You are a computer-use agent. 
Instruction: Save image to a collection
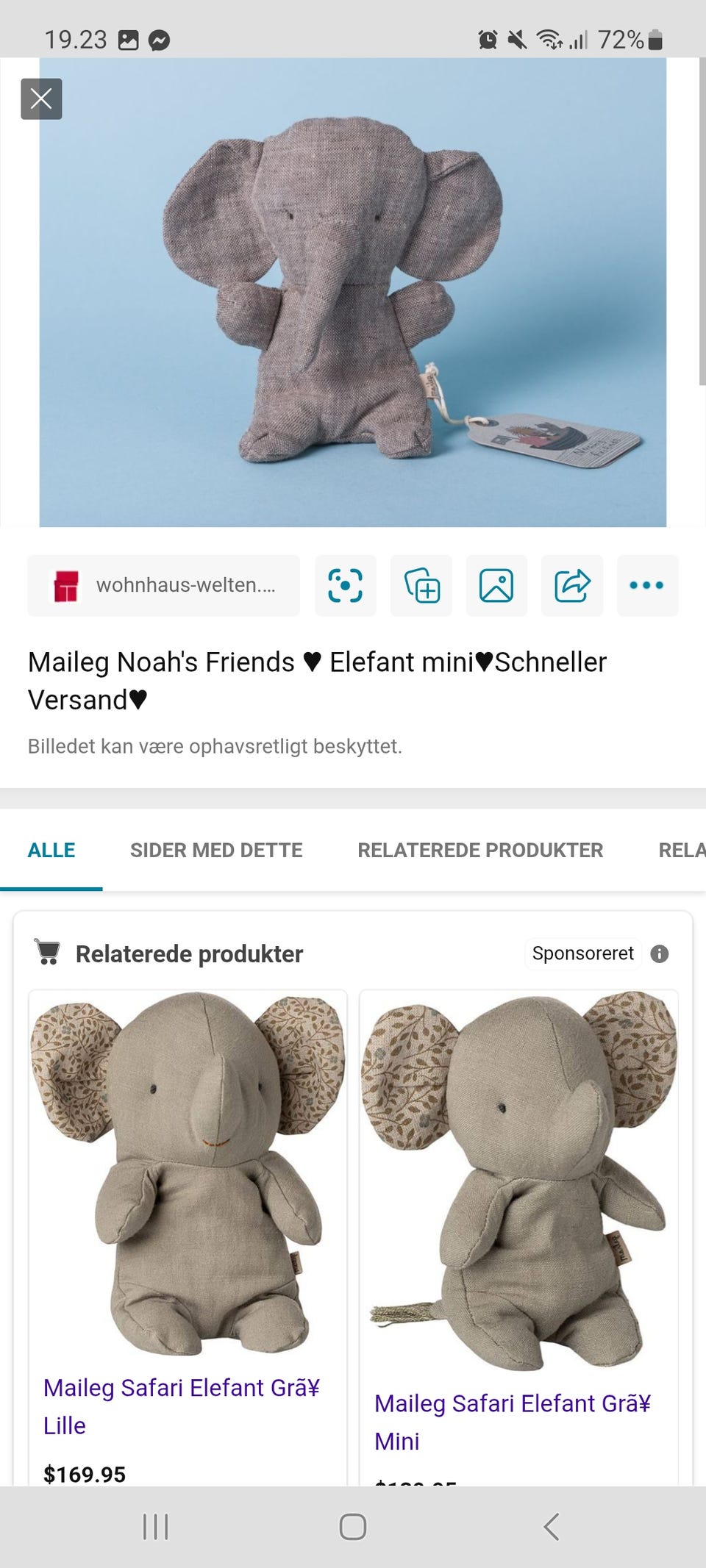point(421,585)
